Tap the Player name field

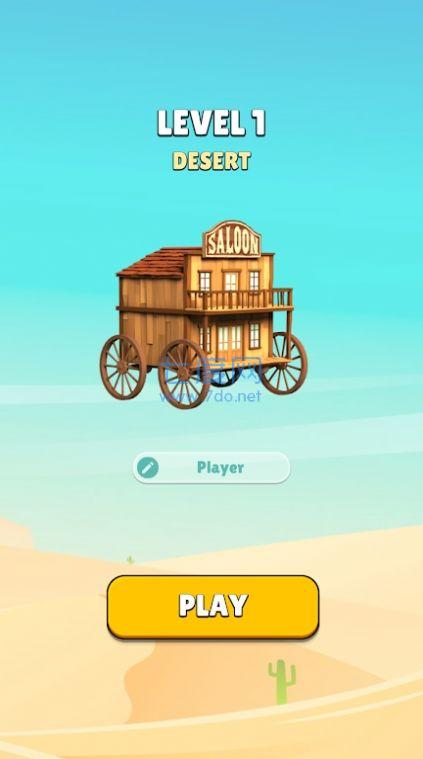(212, 468)
